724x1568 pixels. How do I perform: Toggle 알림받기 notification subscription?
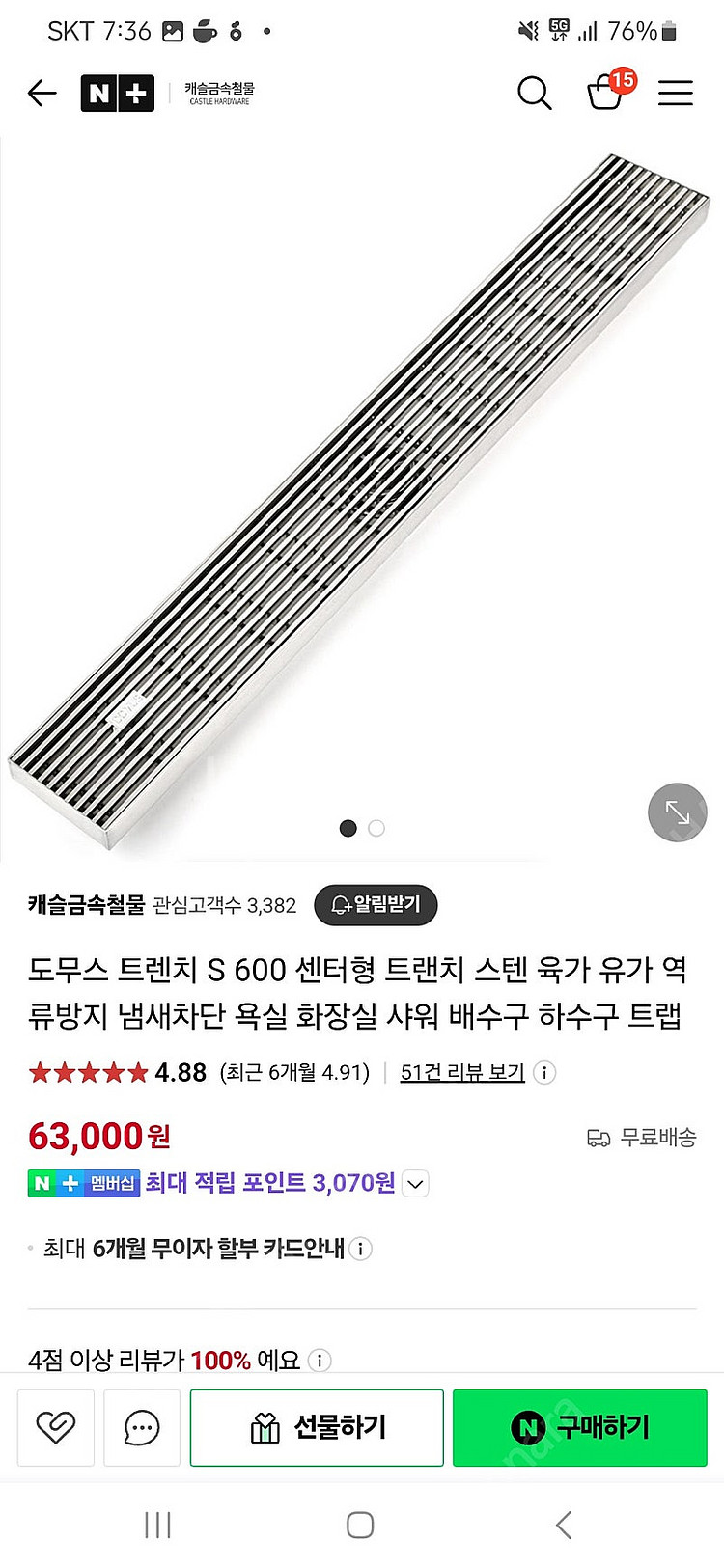(x=376, y=905)
